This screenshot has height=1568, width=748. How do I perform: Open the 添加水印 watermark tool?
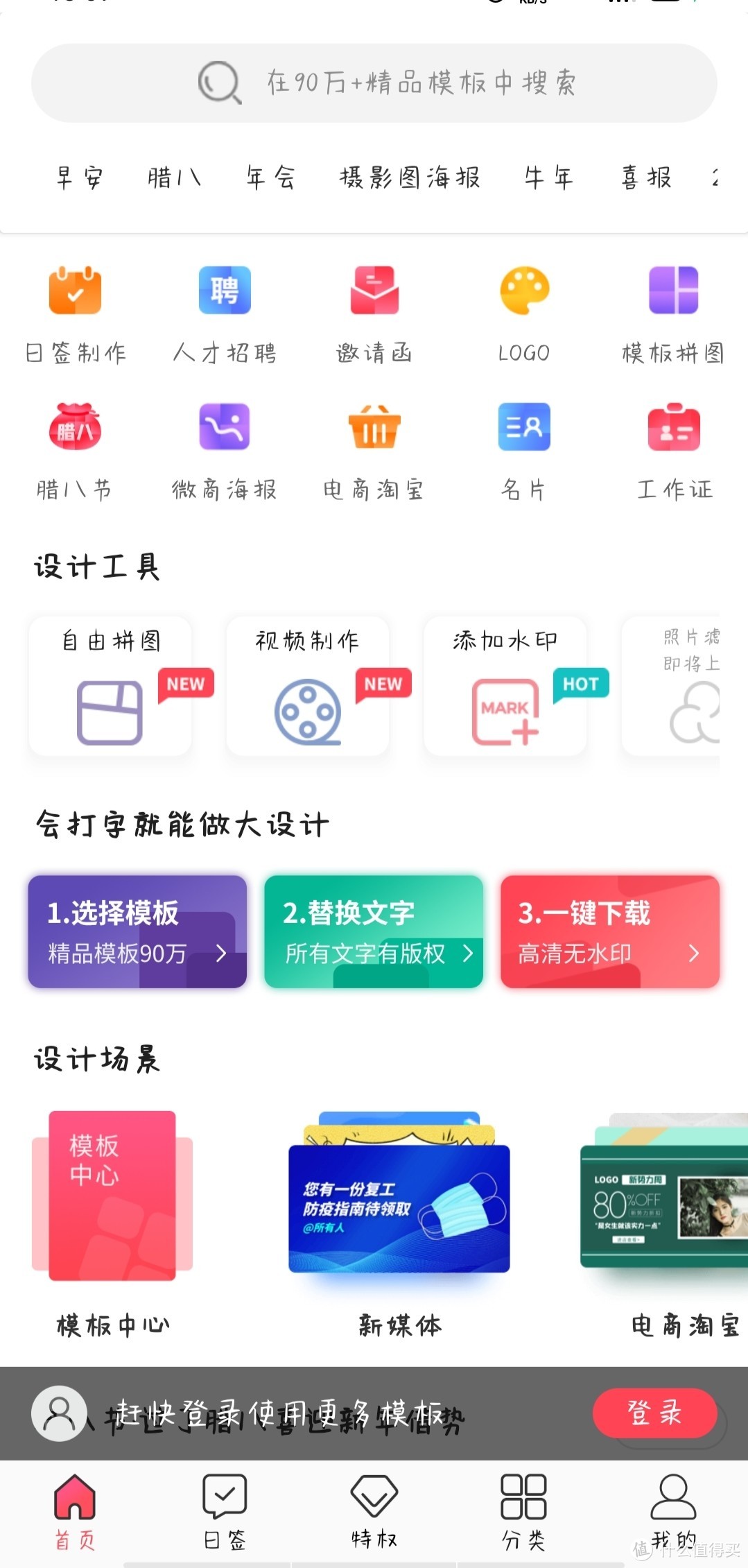tap(505, 687)
